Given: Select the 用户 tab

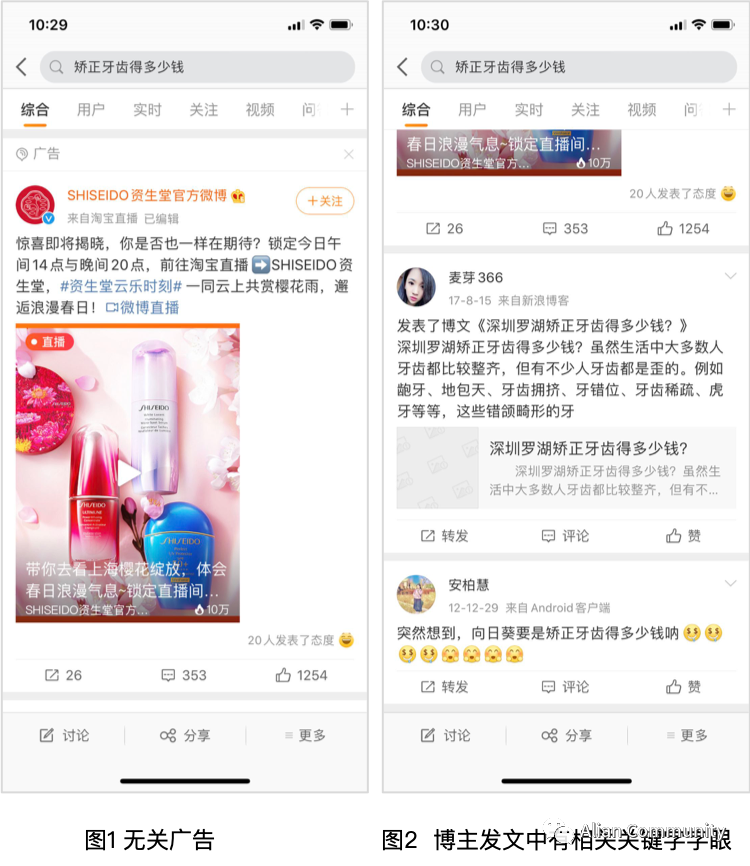Looking at the screenshot, I should [x=91, y=110].
